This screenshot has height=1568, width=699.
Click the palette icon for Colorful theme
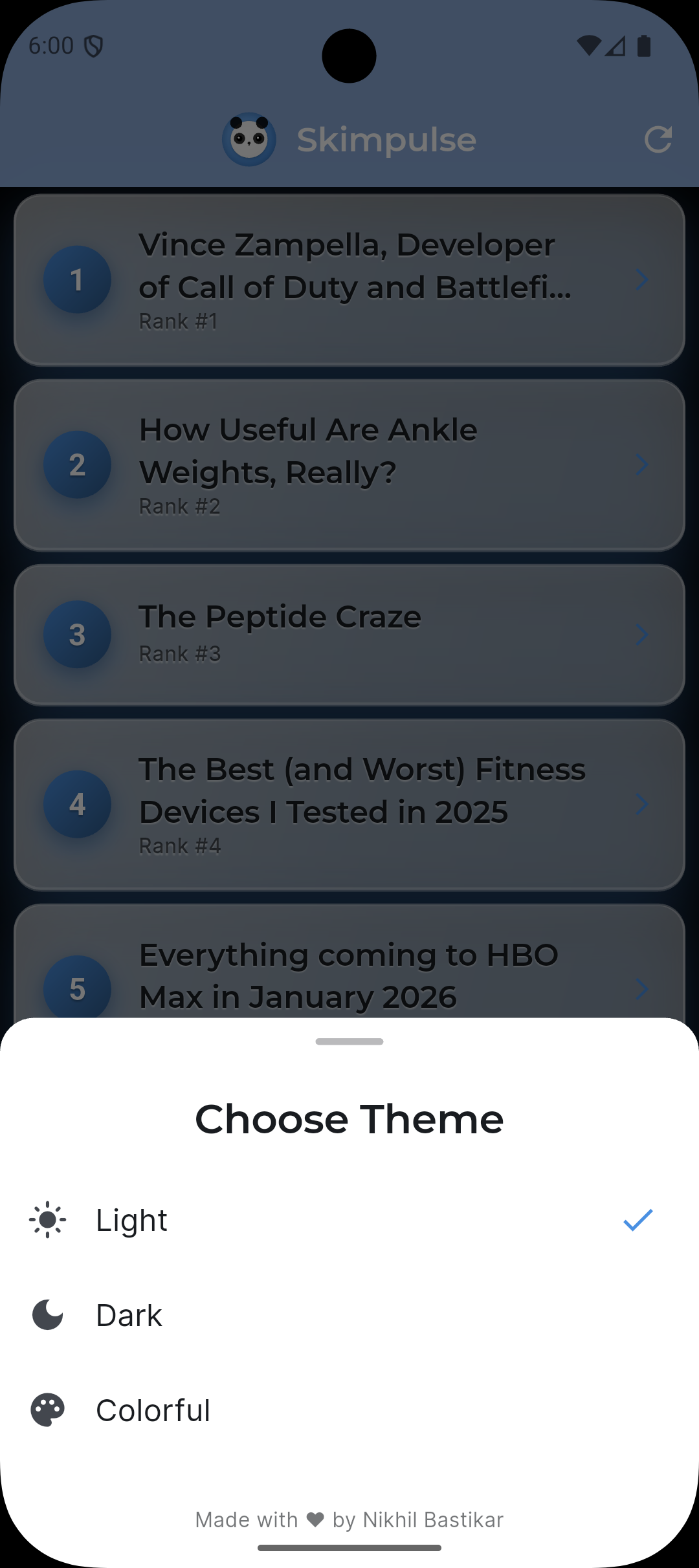47,1410
